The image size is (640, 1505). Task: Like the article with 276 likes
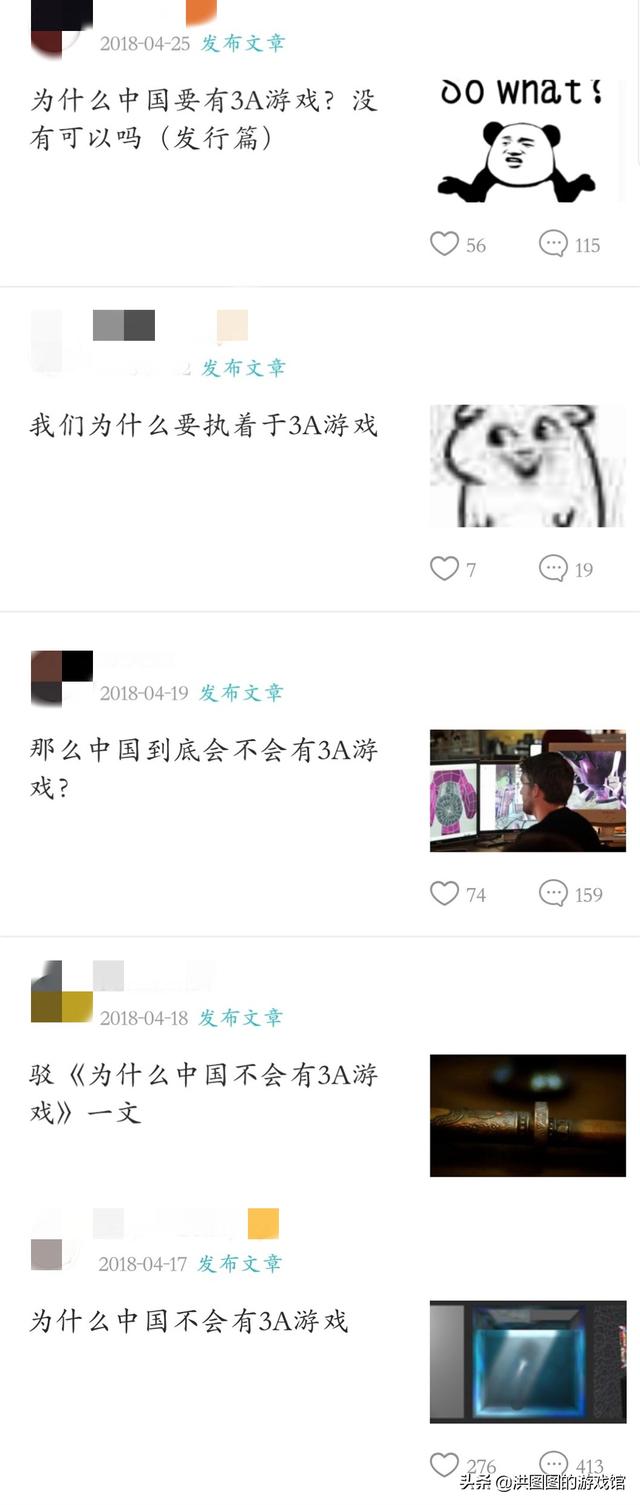coord(444,1466)
